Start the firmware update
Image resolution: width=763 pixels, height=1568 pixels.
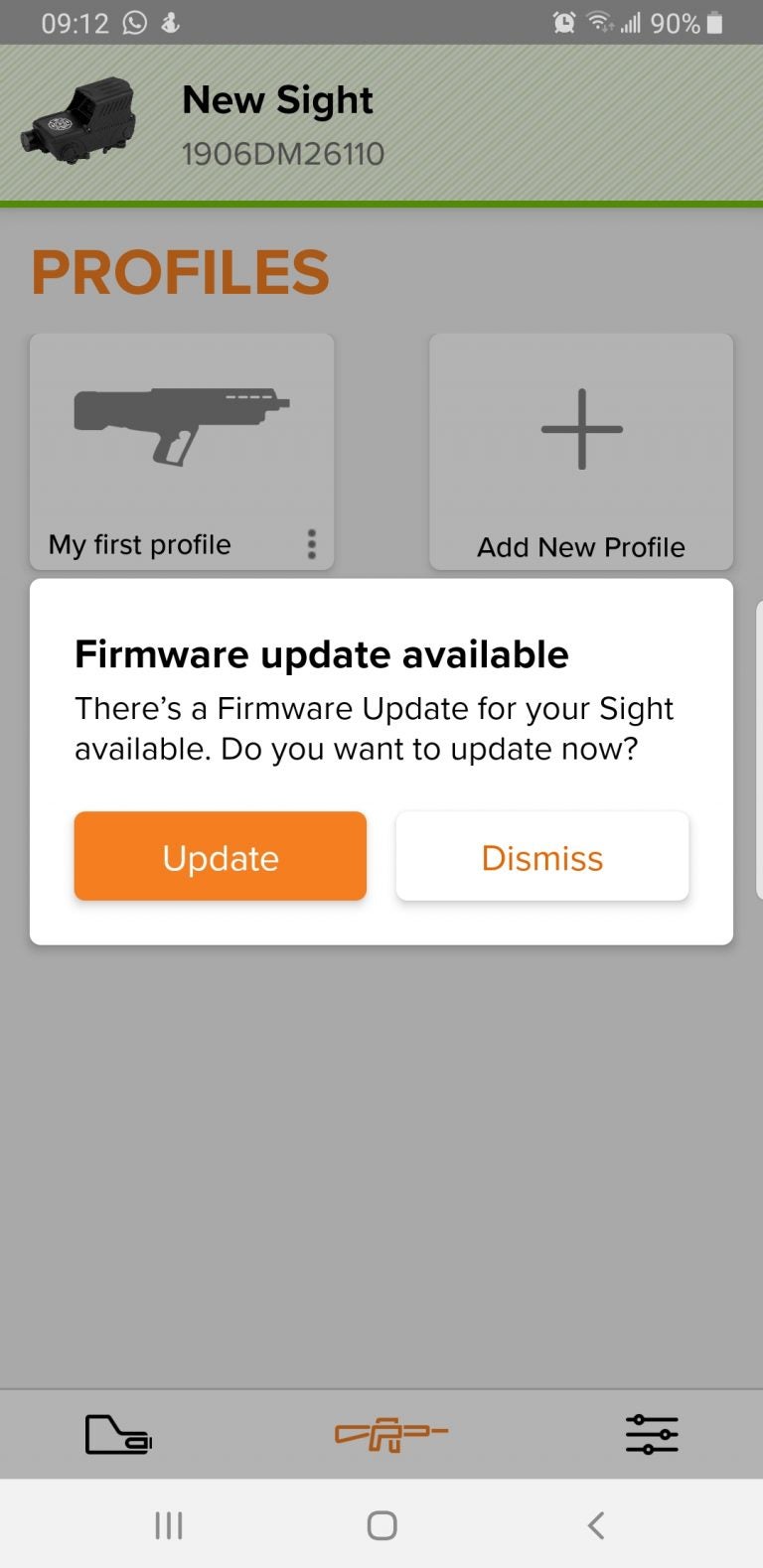click(220, 856)
